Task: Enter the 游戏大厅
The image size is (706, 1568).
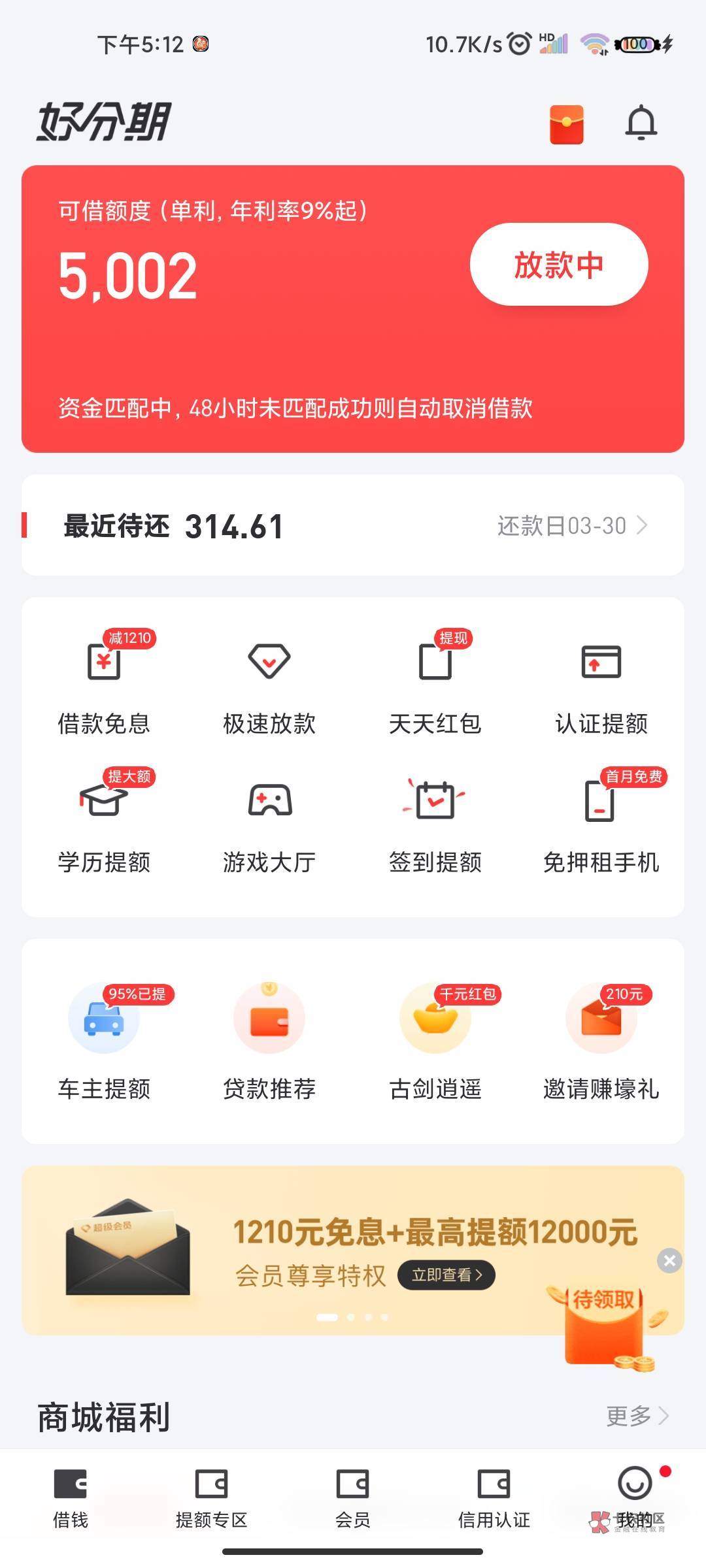Action: pyautogui.click(x=269, y=822)
